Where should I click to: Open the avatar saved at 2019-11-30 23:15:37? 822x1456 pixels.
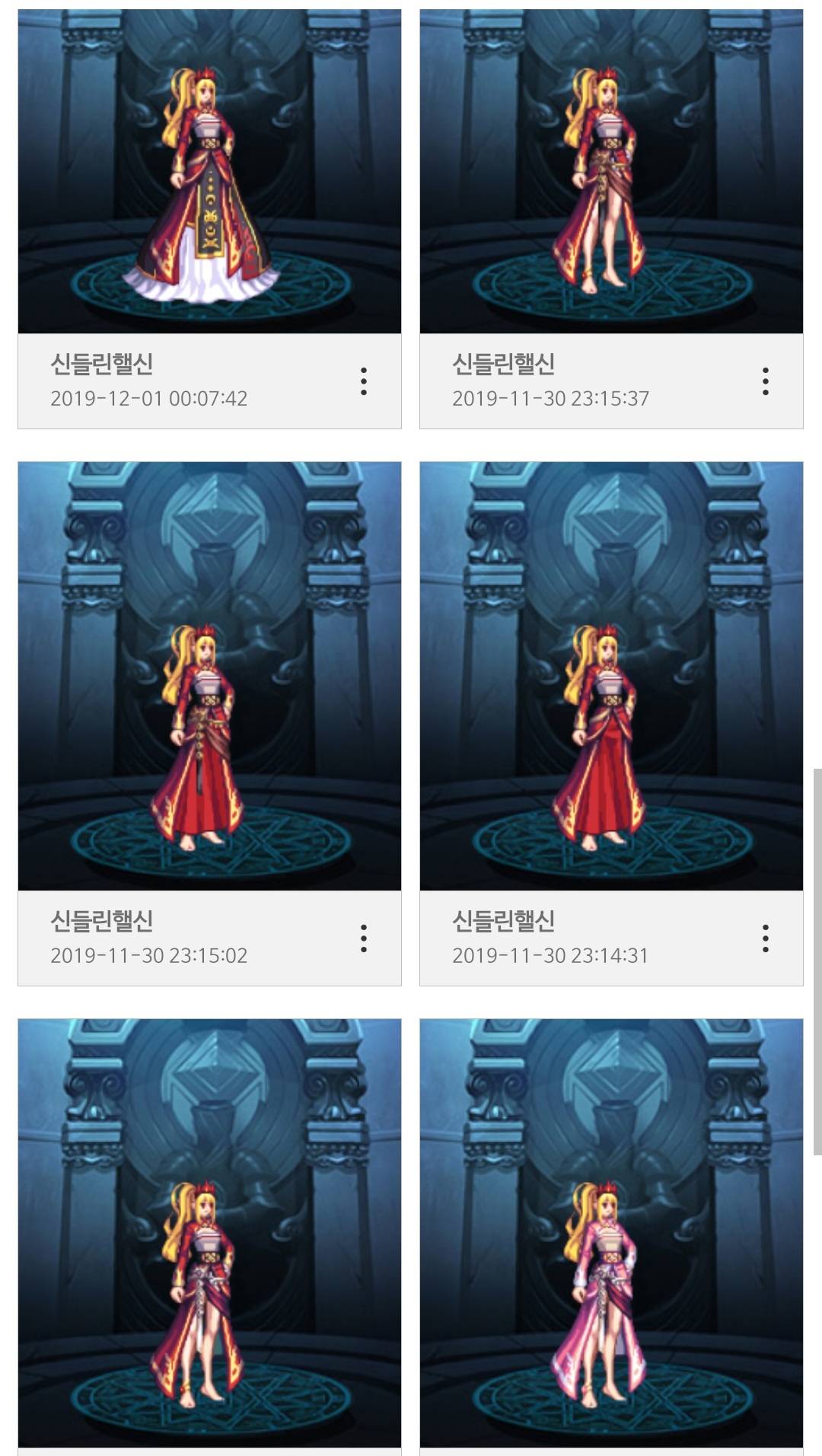[611, 172]
